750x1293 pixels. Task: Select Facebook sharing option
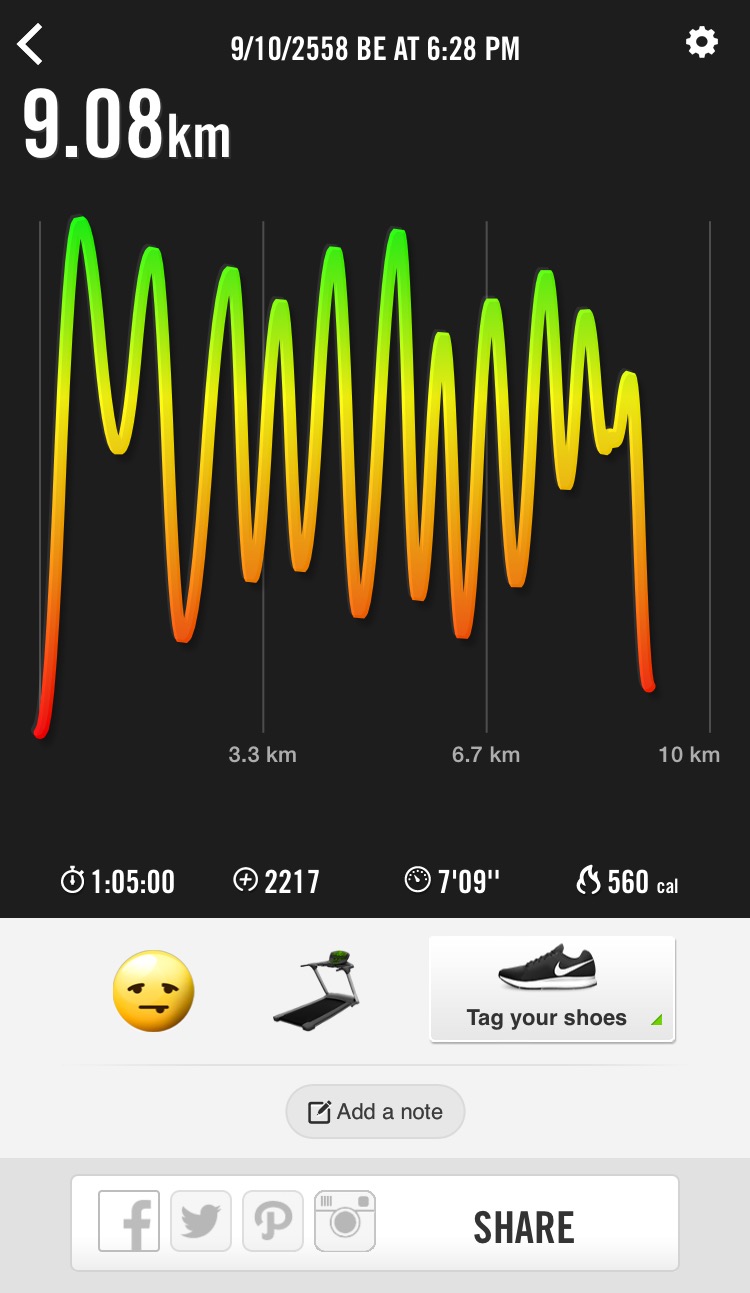pyautogui.click(x=129, y=1221)
